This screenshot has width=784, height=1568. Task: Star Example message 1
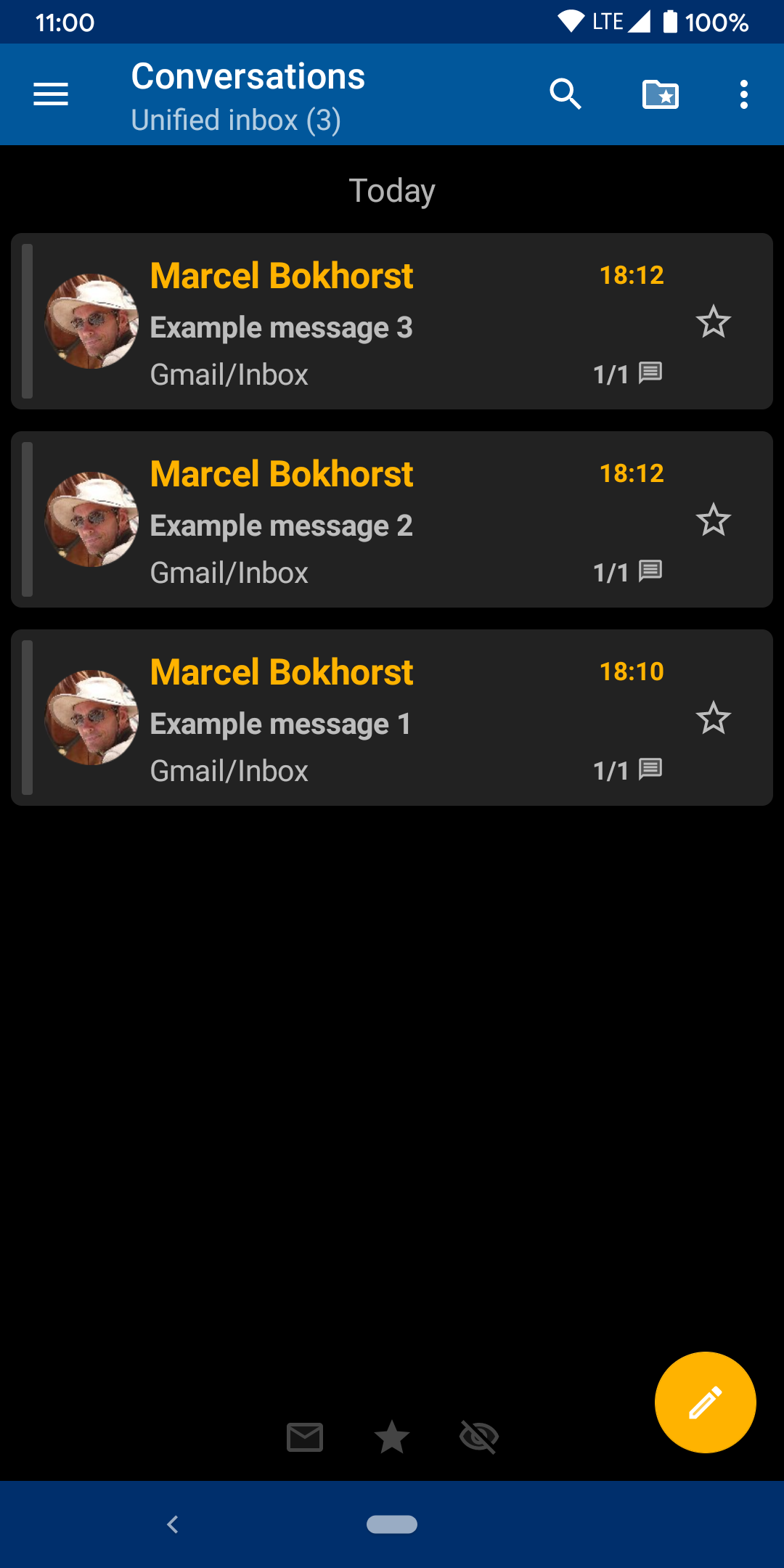(713, 718)
